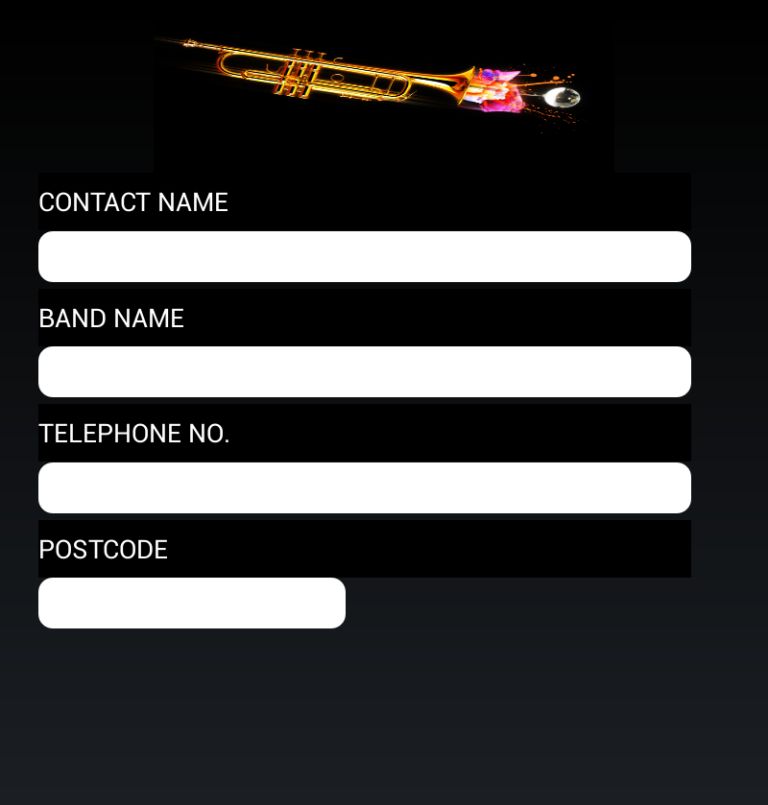Select the Telephone No. field
The width and height of the screenshot is (768, 805).
pyautogui.click(x=364, y=488)
